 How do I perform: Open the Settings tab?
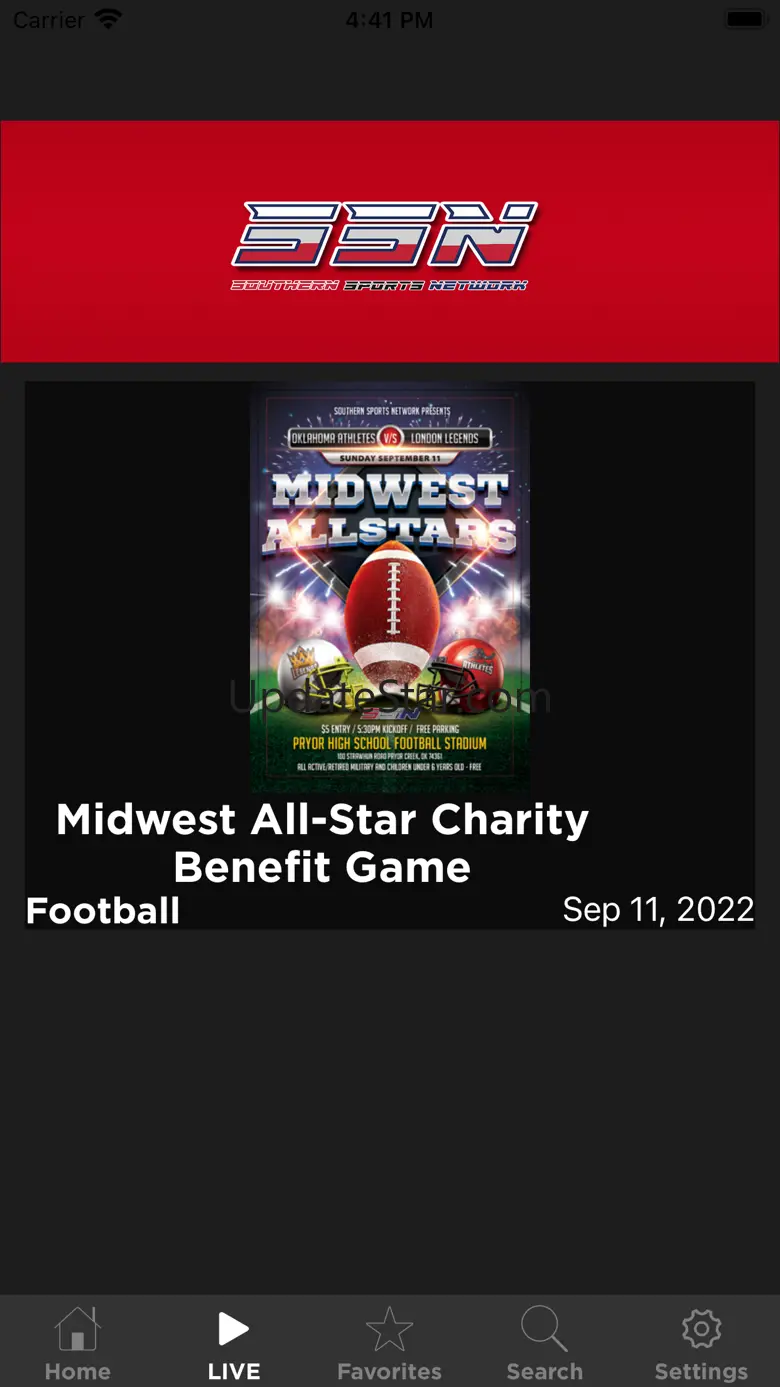[701, 1343]
